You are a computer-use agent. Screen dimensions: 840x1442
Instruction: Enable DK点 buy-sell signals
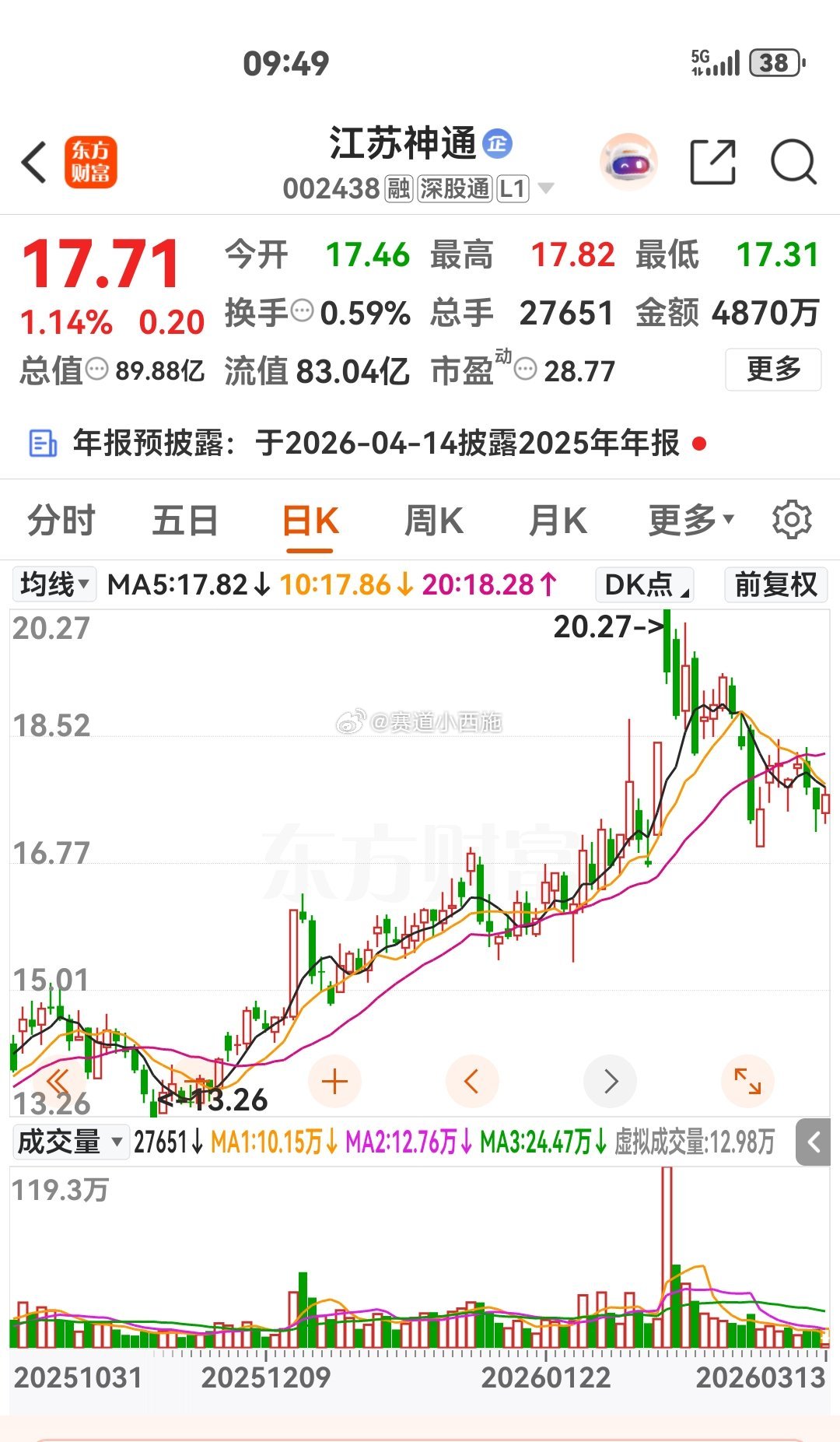(642, 584)
